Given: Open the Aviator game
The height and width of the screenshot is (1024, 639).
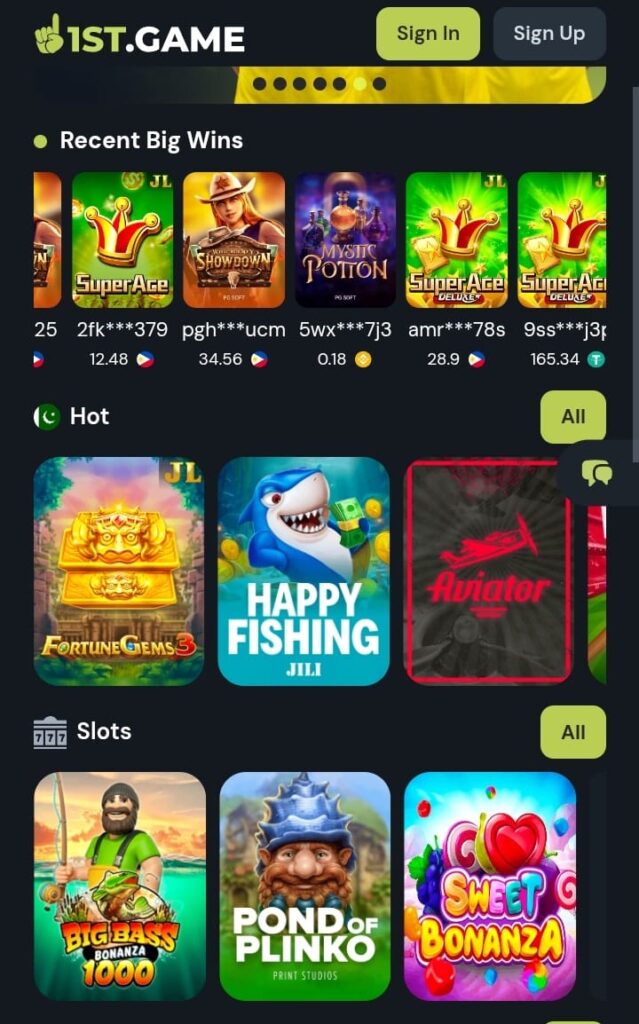Looking at the screenshot, I should (488, 571).
